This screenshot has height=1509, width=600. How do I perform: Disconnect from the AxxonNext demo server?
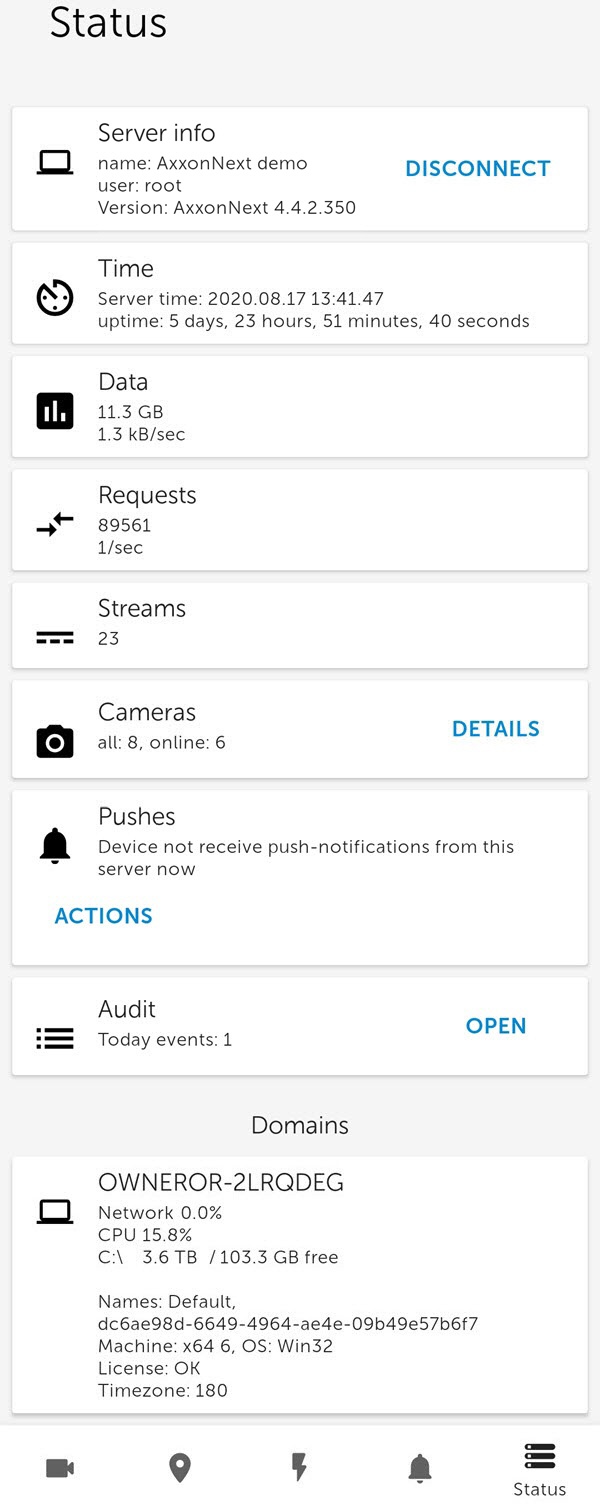tap(477, 169)
